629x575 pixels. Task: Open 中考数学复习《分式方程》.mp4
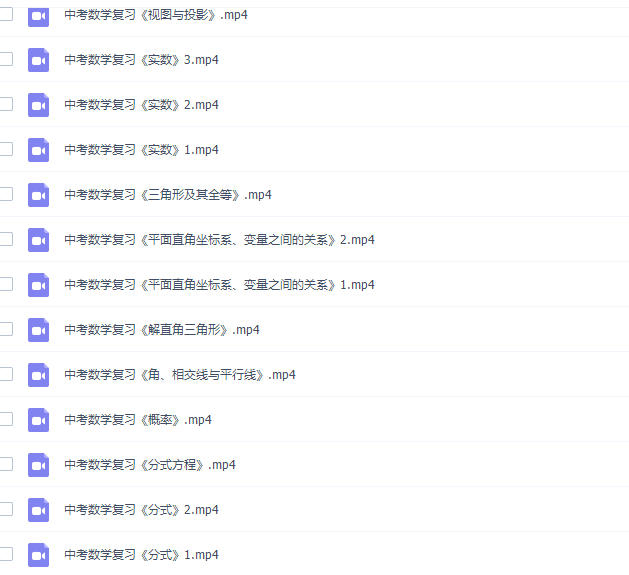[149, 465]
